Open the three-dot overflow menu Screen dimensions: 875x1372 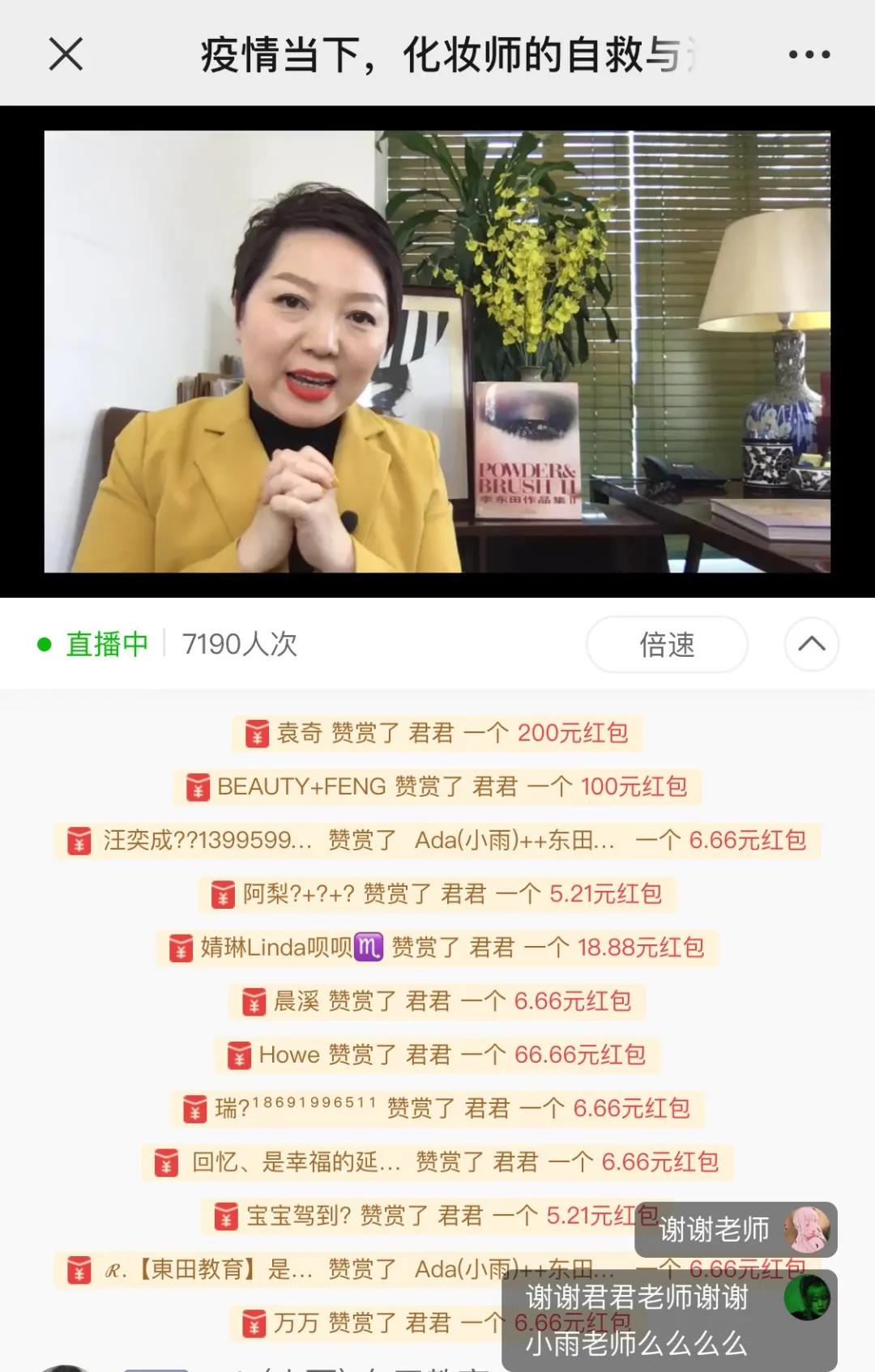(809, 55)
